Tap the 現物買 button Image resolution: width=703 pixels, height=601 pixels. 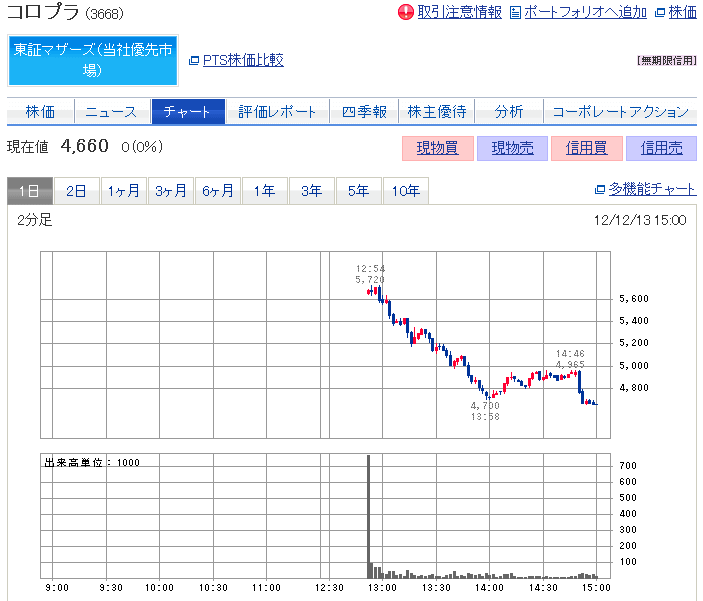tap(437, 148)
